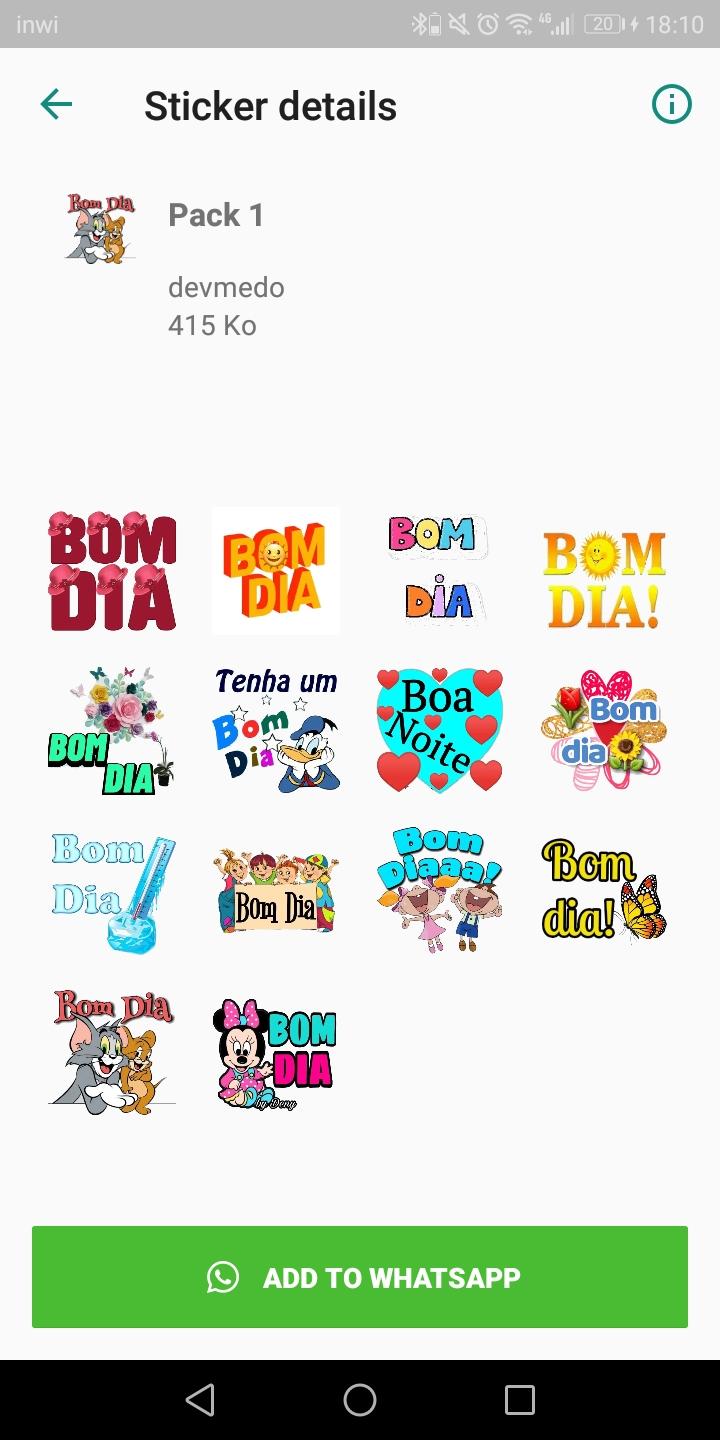Open the sunflower and tulip Bom dia sticker

tap(603, 731)
